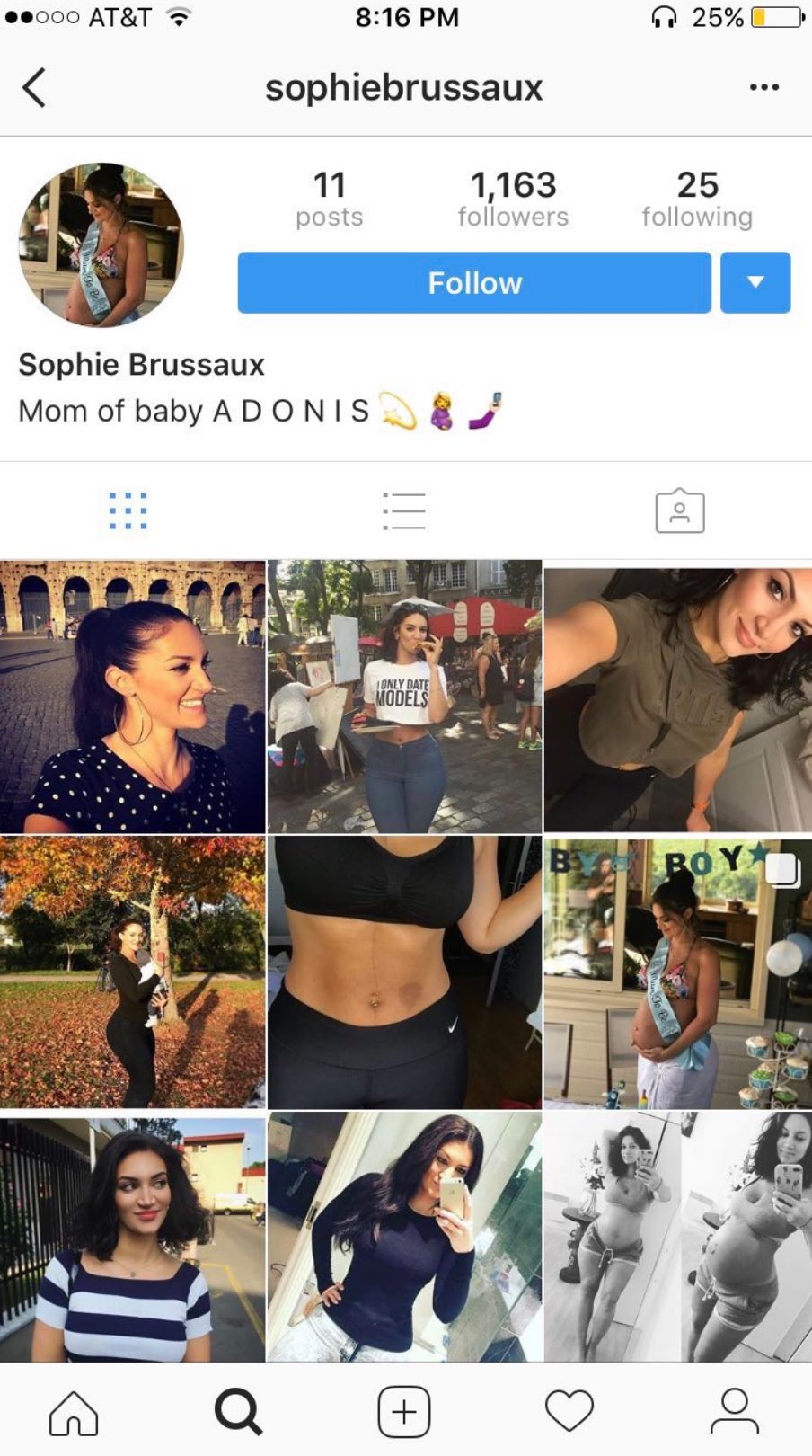Open the activity heart tab
This screenshot has height=1456, width=812.
coord(569,1412)
